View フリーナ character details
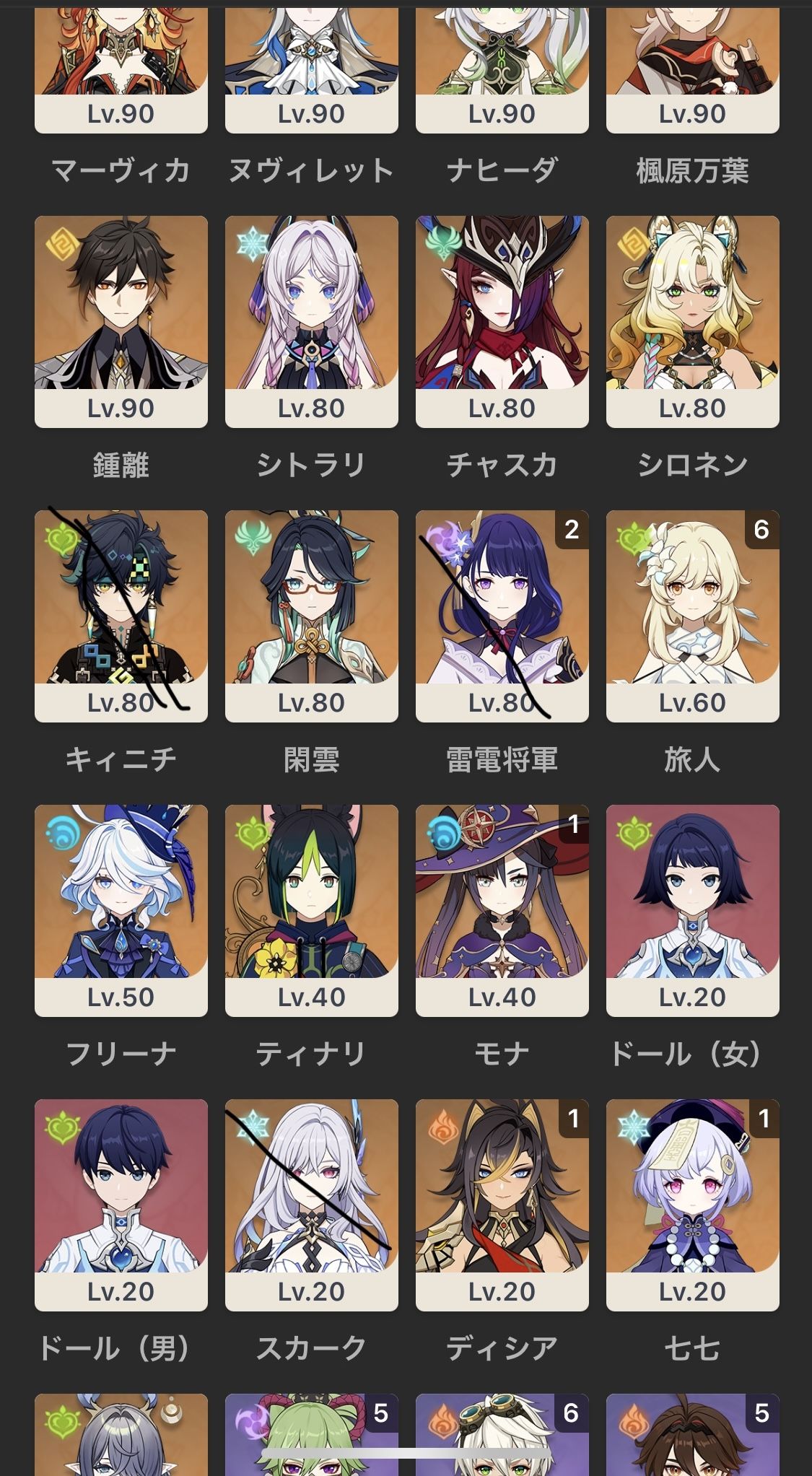The width and height of the screenshot is (812, 1476). [x=121, y=910]
